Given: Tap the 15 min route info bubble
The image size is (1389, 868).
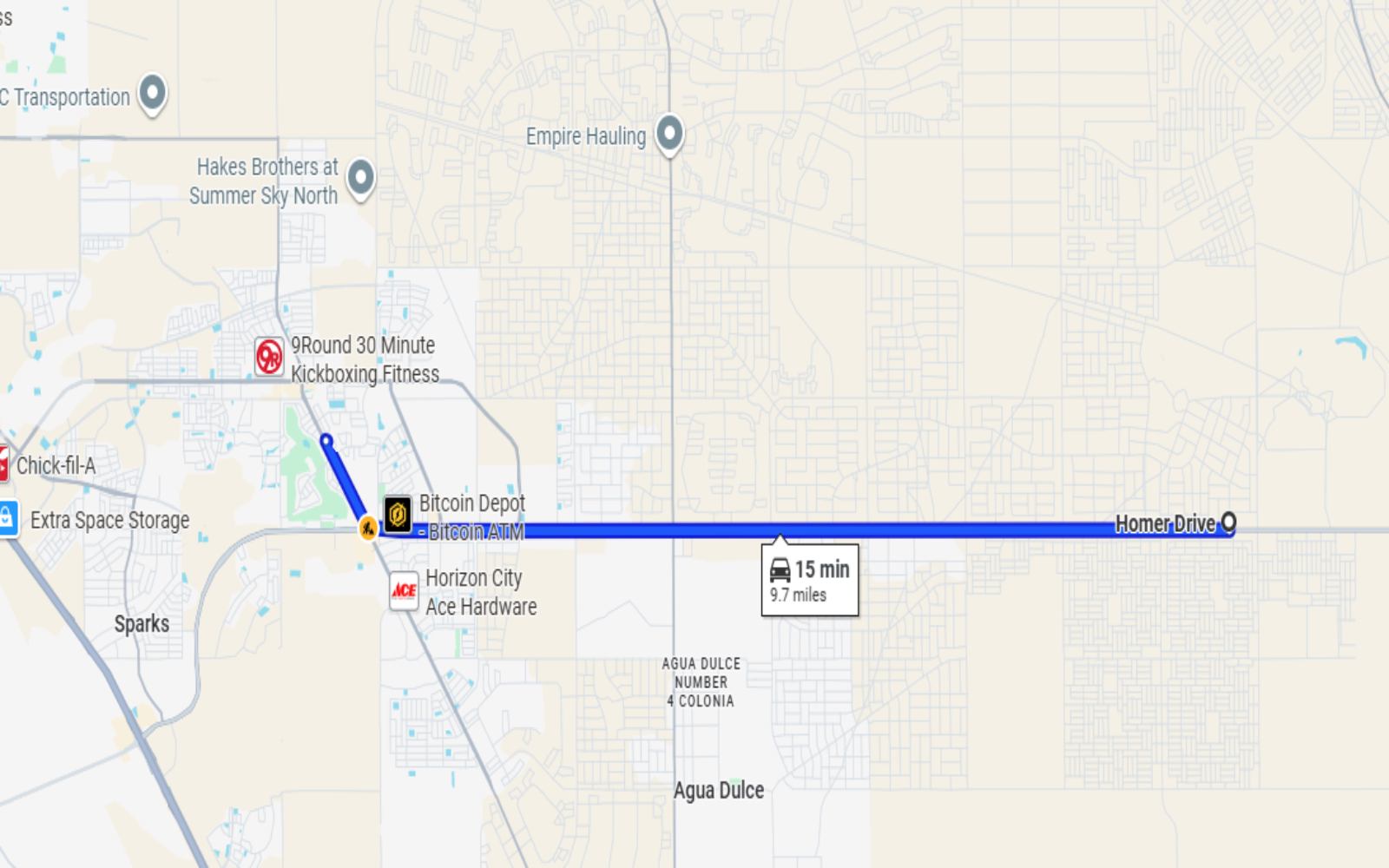Looking at the screenshot, I should (x=809, y=580).
